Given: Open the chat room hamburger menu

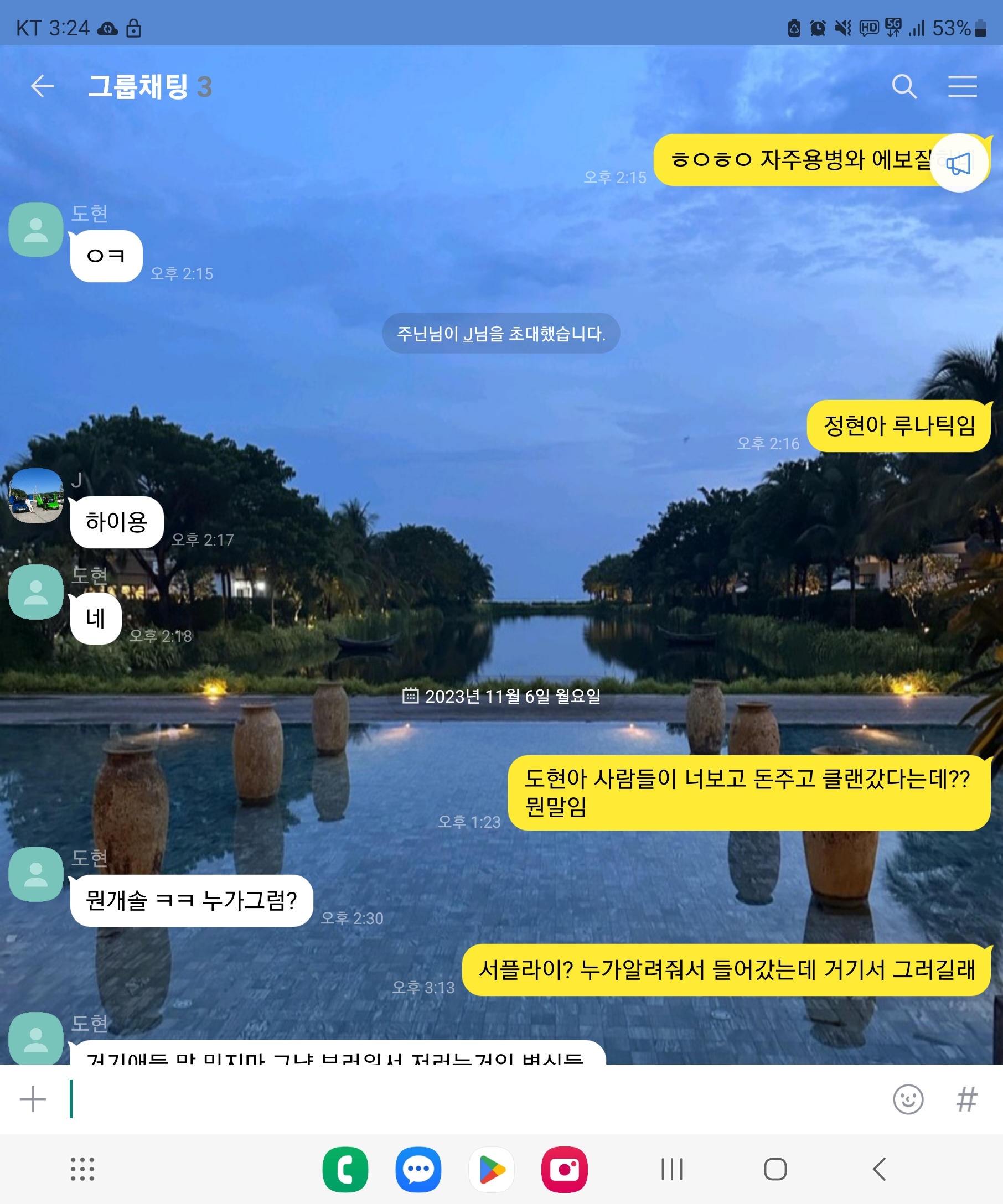Looking at the screenshot, I should [961, 86].
